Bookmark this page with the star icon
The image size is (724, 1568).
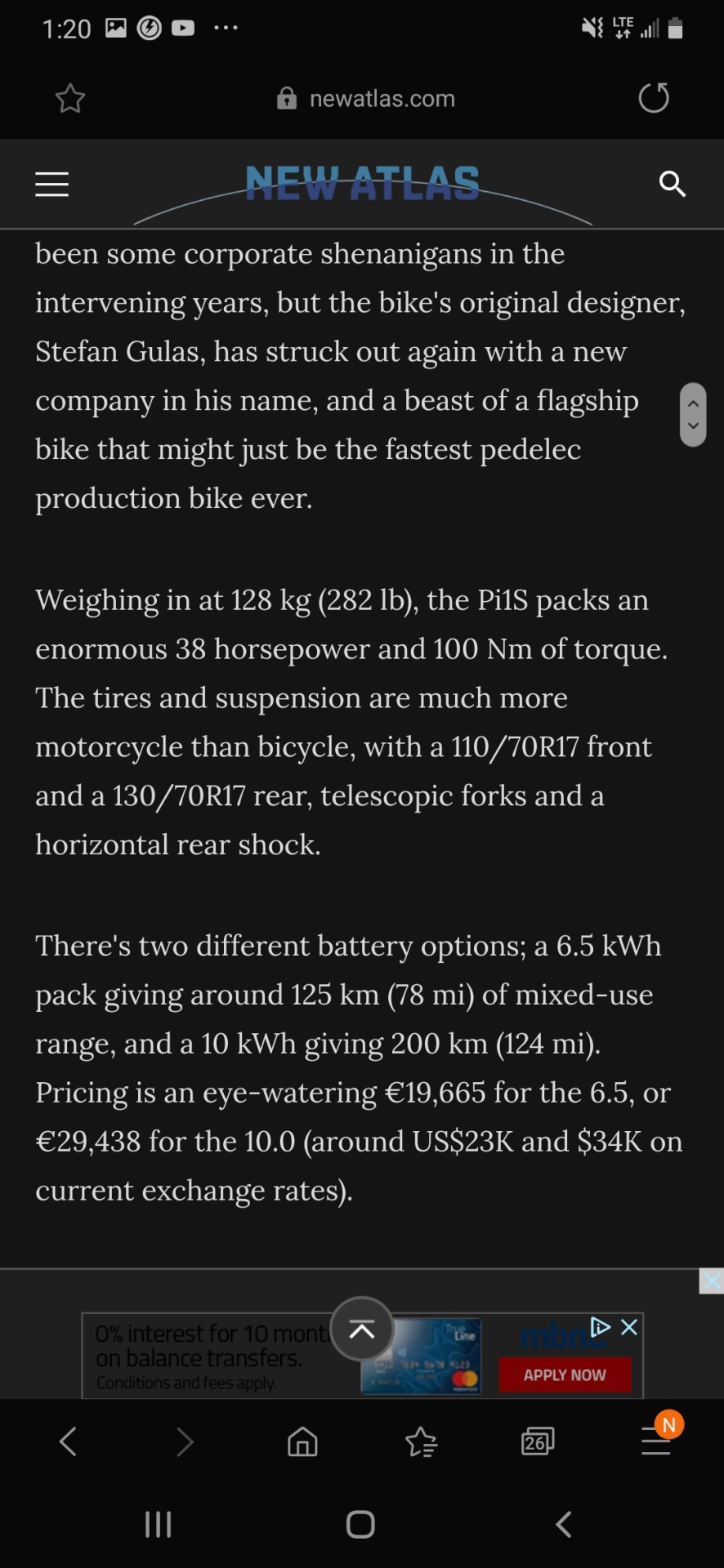[x=70, y=99]
